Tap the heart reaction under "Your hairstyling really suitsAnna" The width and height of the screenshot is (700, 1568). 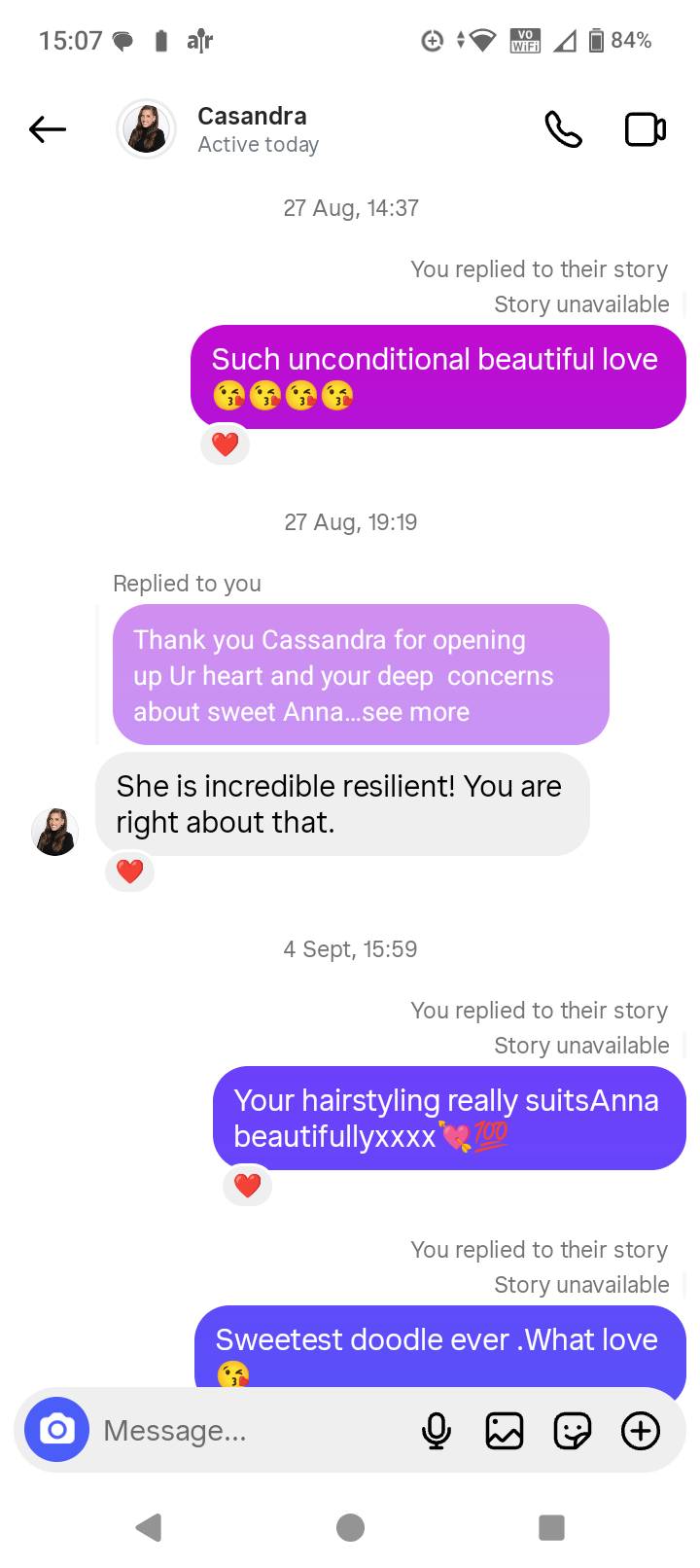click(x=248, y=1186)
